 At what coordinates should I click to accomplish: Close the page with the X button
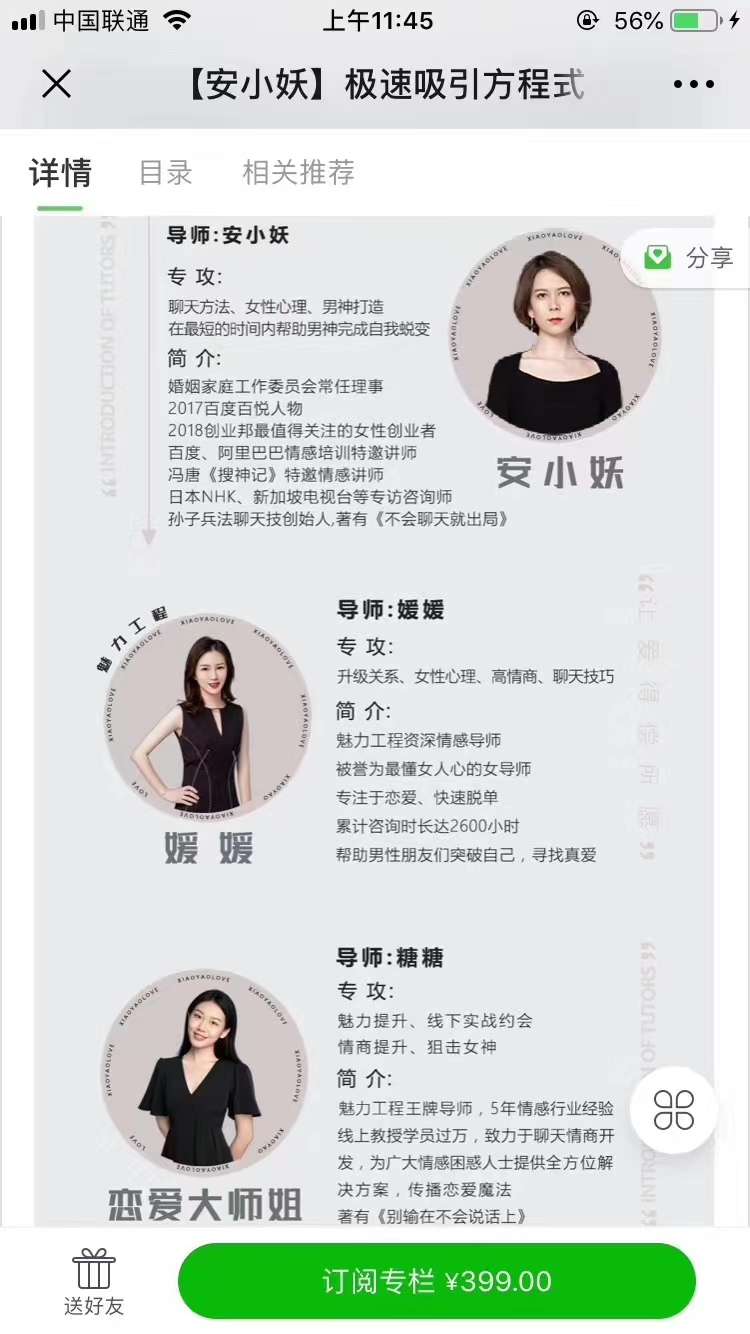[x=56, y=85]
